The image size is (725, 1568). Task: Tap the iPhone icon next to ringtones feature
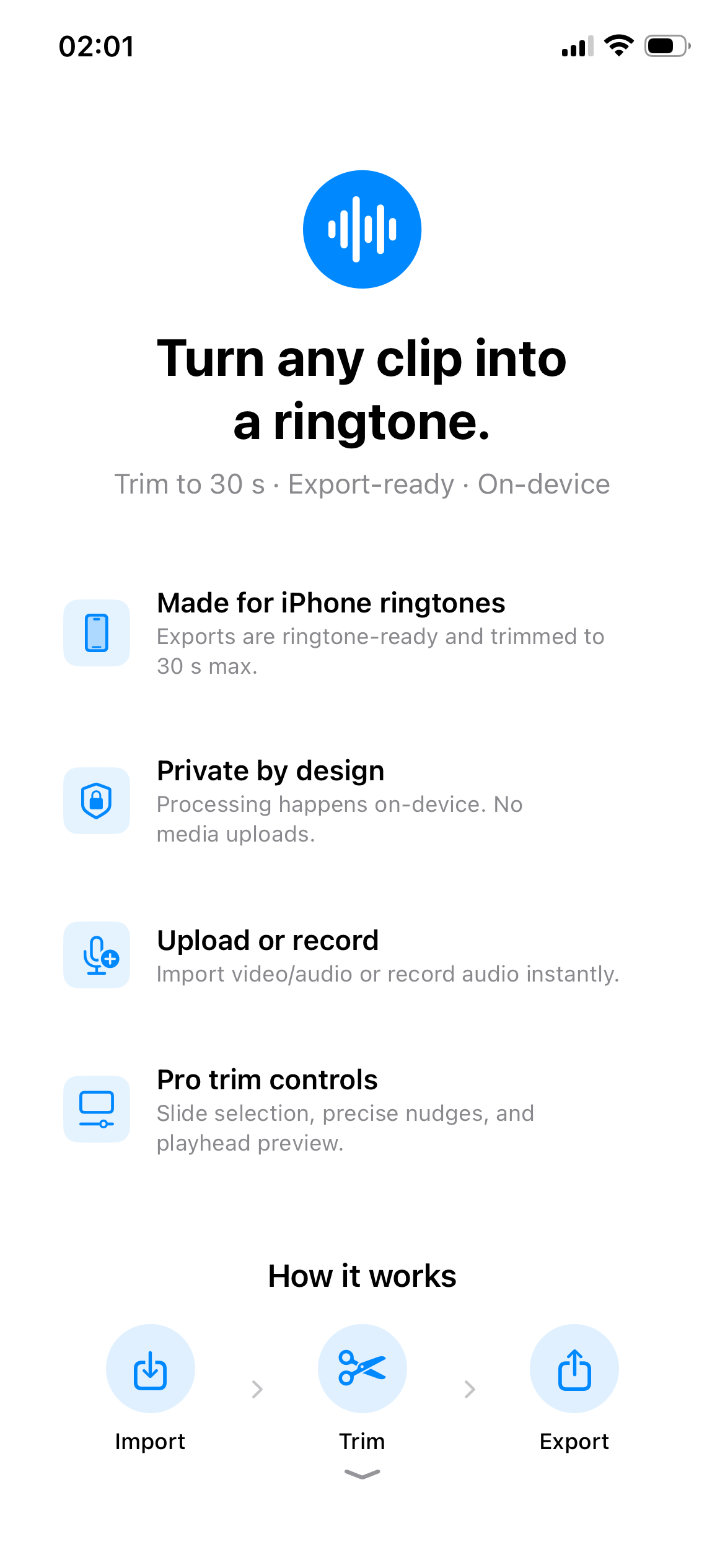tap(96, 632)
